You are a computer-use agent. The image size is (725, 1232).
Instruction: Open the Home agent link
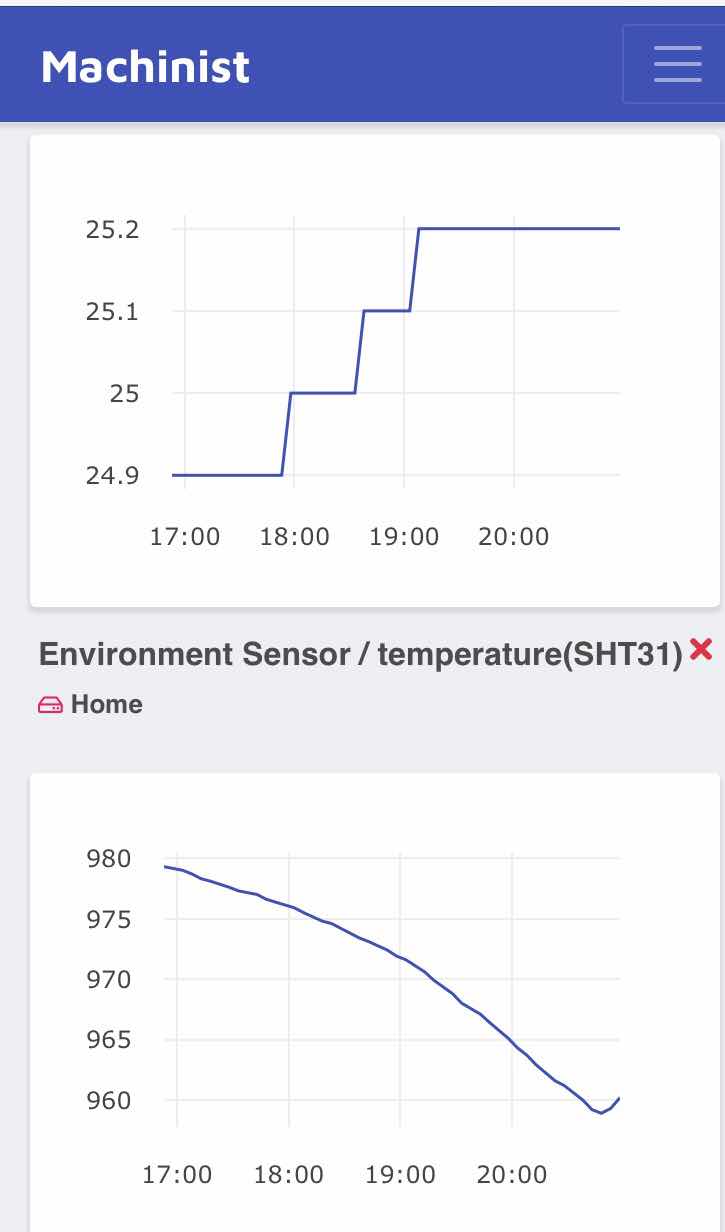(x=106, y=704)
